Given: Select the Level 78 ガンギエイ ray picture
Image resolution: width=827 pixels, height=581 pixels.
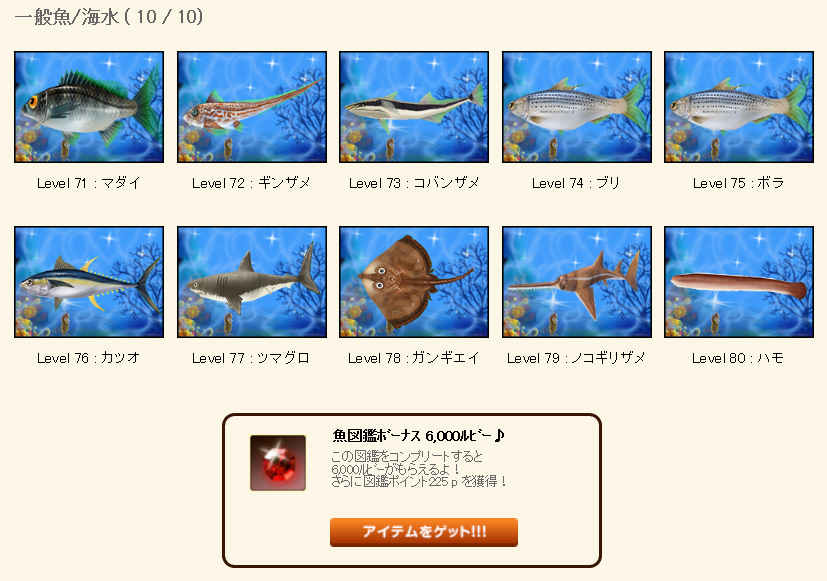Looking at the screenshot, I should (414, 282).
